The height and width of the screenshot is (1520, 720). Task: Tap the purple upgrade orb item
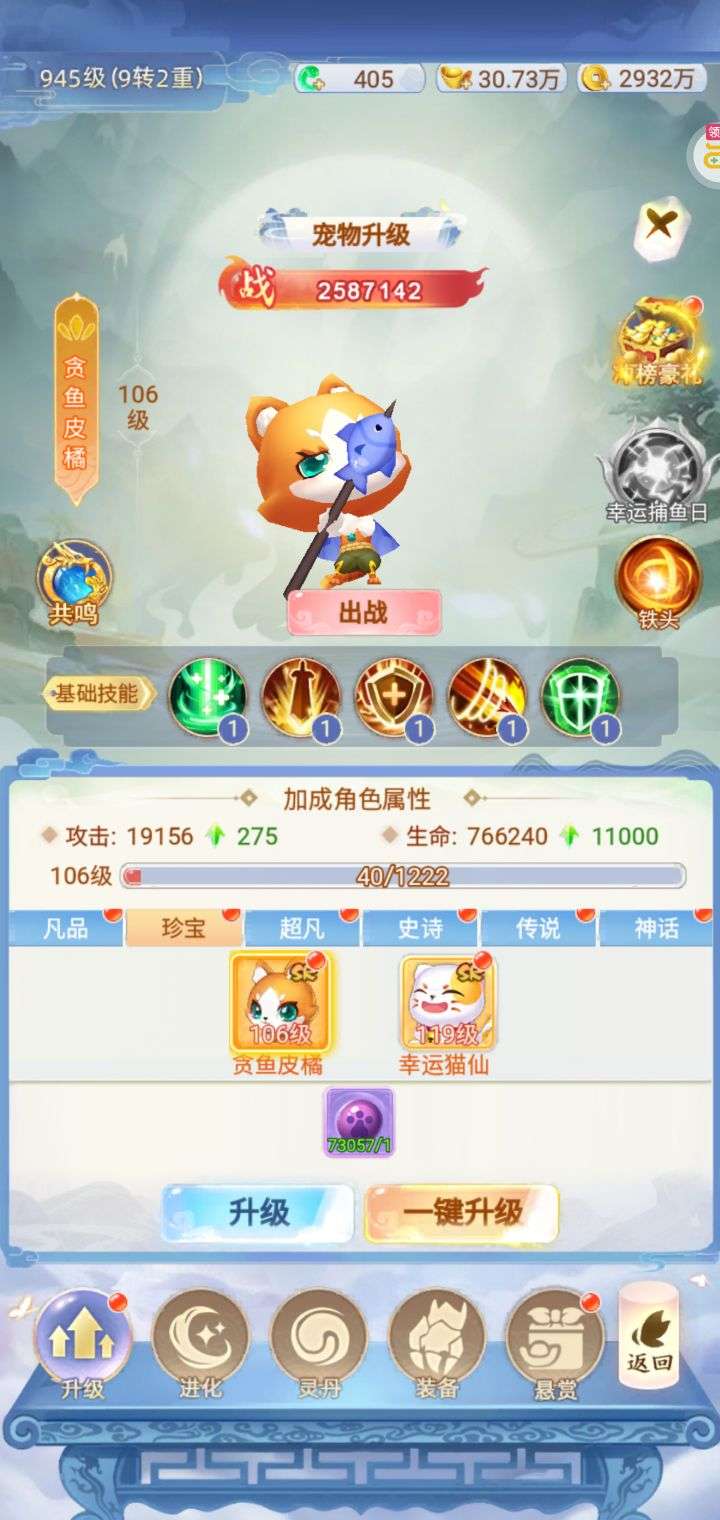(359, 1122)
